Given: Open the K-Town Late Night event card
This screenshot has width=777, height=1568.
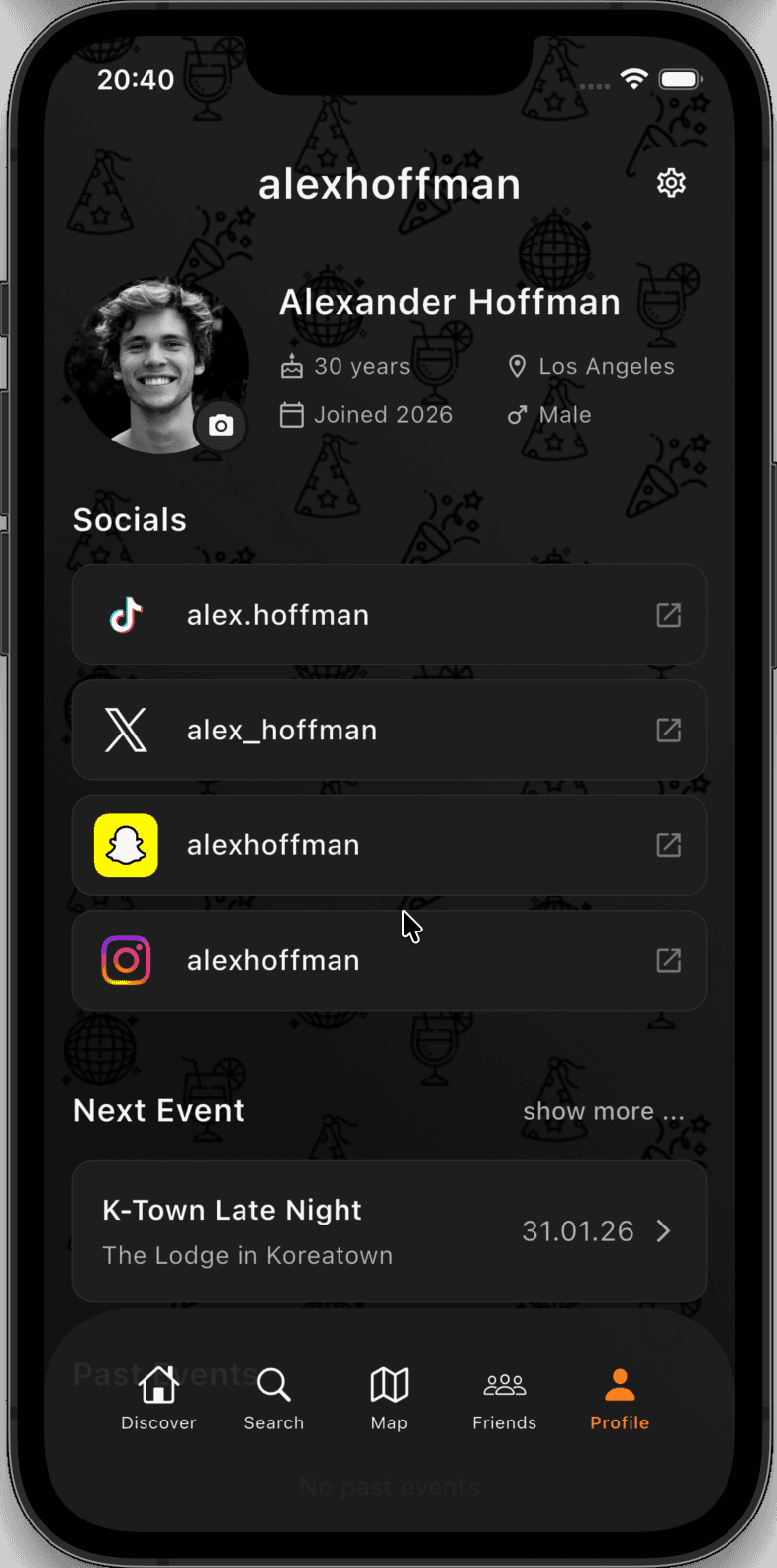Looking at the screenshot, I should click(x=389, y=1231).
